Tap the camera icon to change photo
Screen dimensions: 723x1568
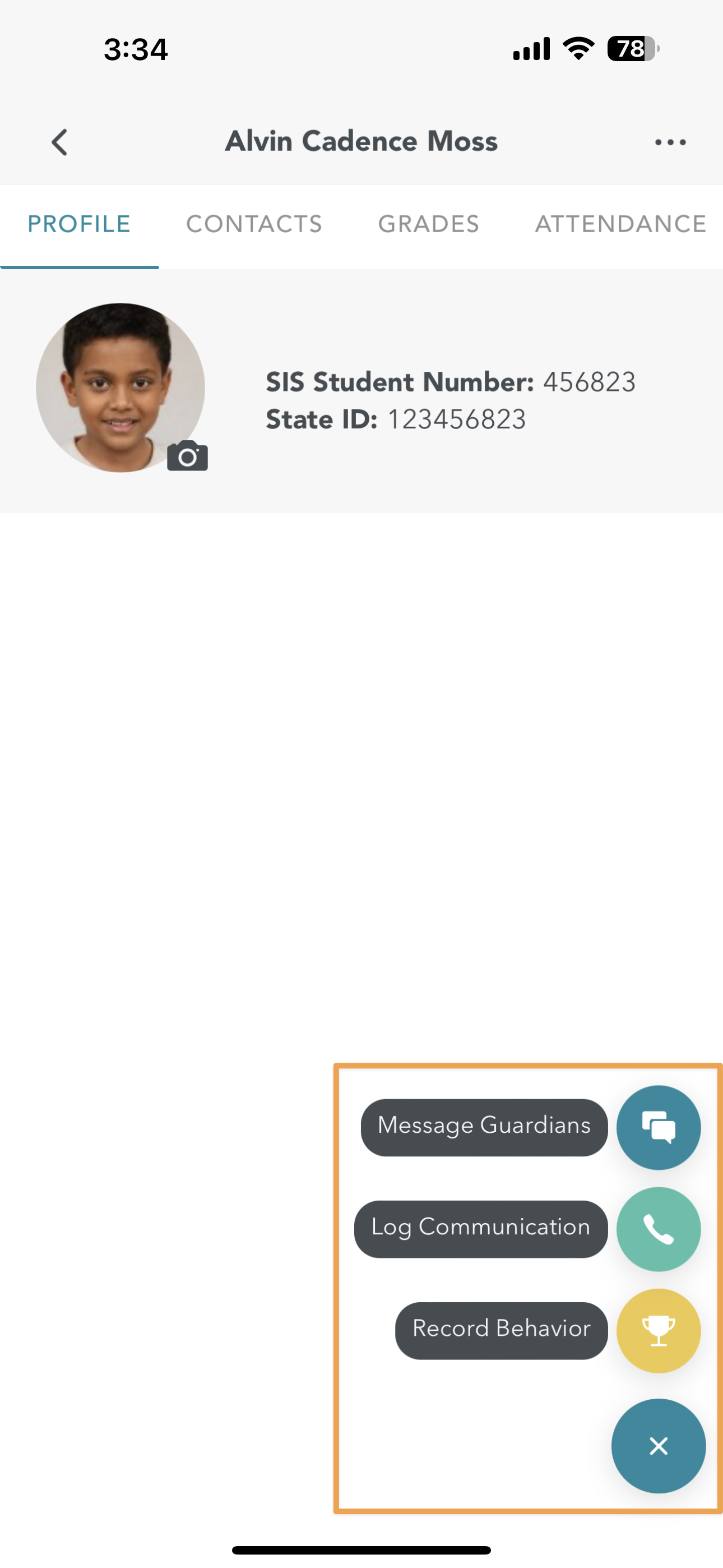pos(187,456)
